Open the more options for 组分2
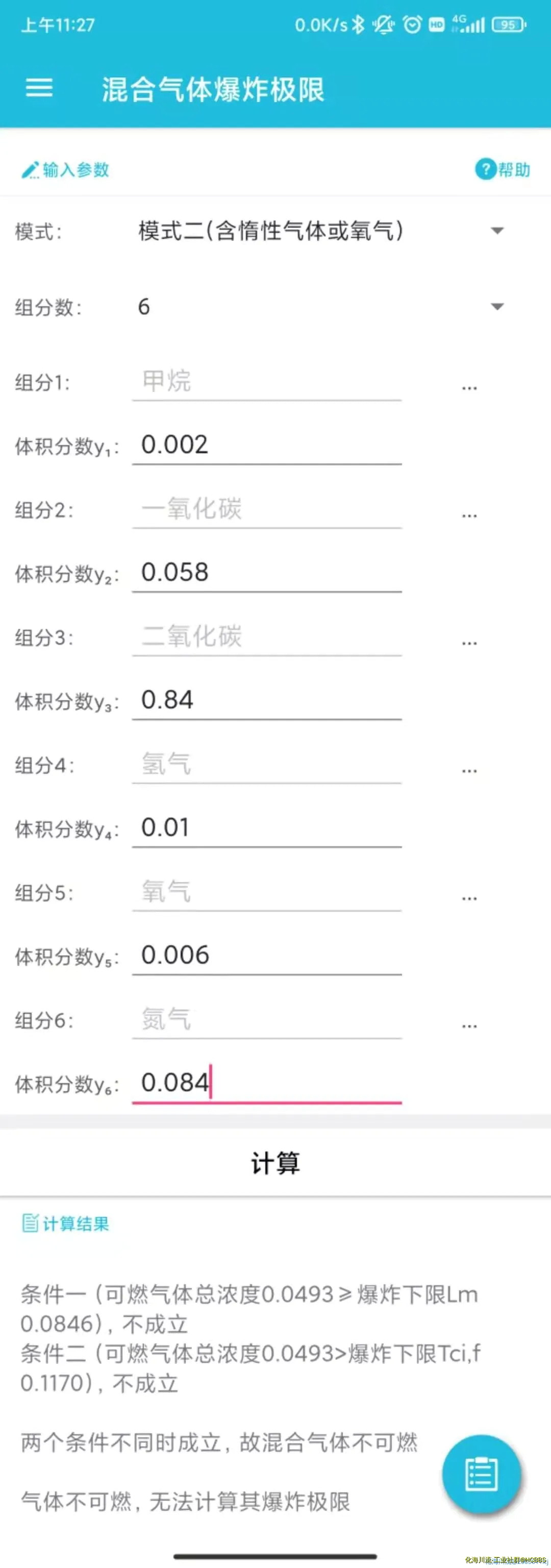The height and width of the screenshot is (1568, 551). [469, 514]
